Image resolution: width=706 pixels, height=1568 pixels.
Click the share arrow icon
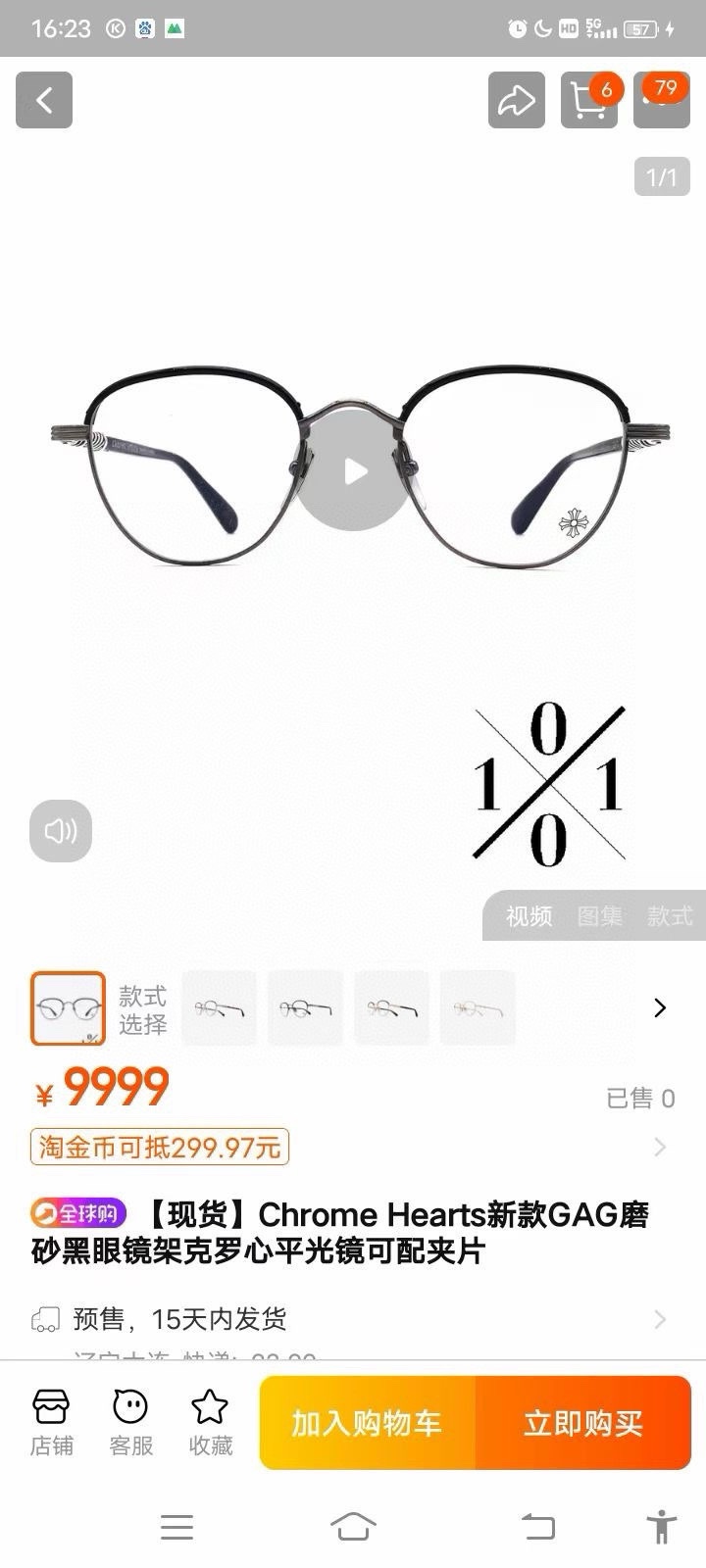tap(517, 101)
